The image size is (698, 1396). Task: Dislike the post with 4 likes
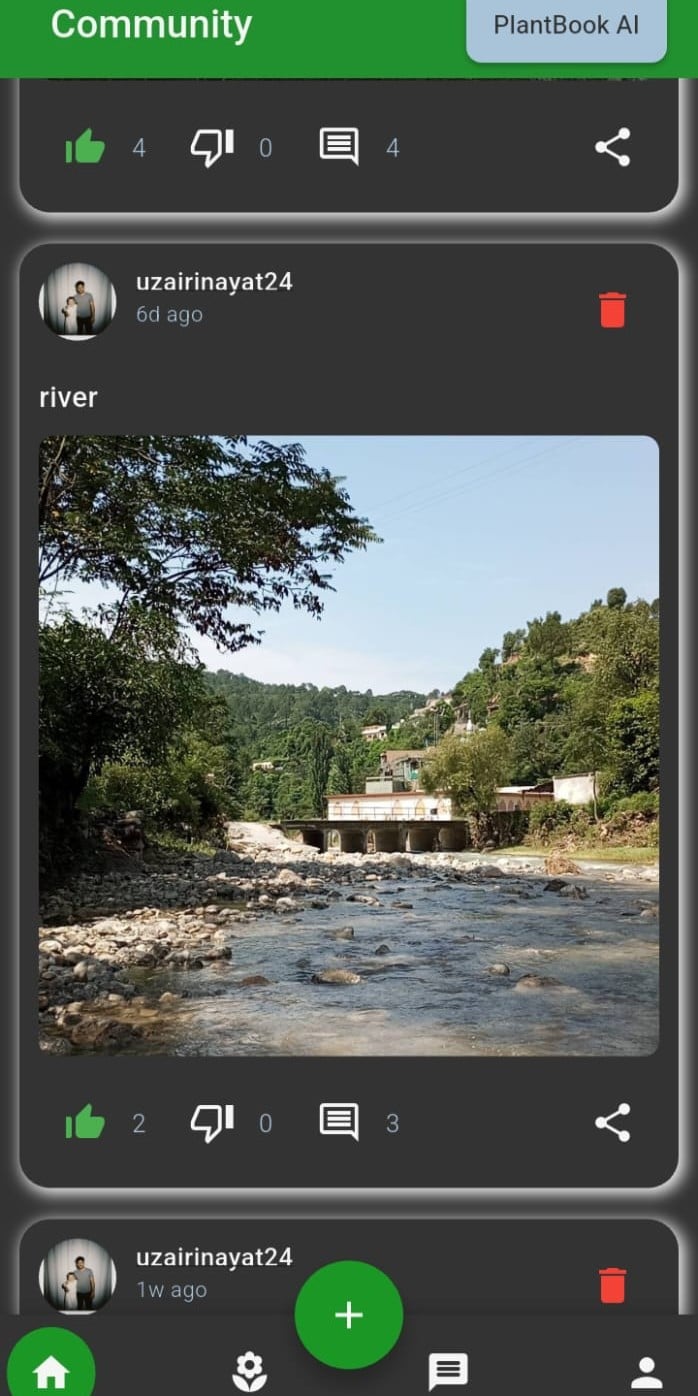(212, 147)
